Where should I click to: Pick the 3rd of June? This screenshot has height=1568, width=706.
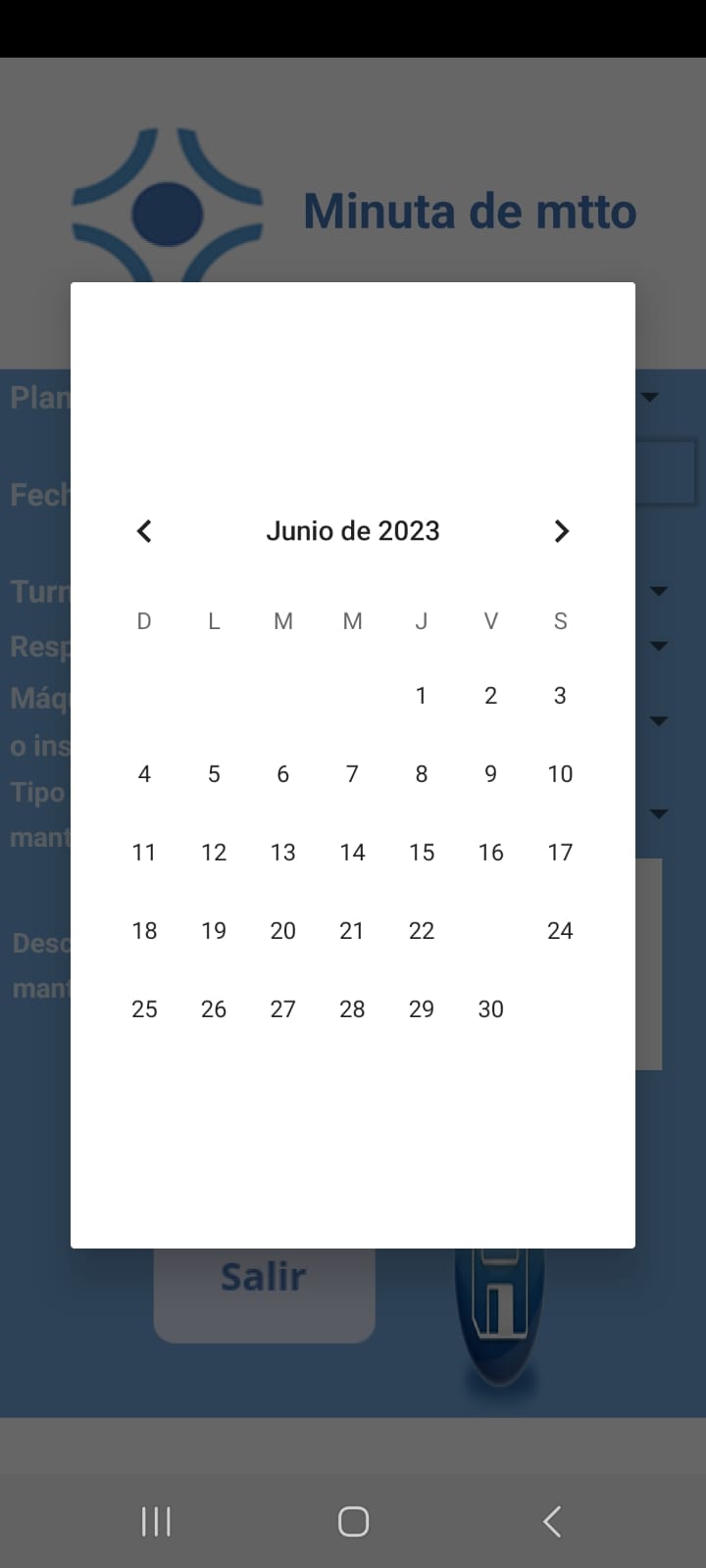[x=560, y=696]
